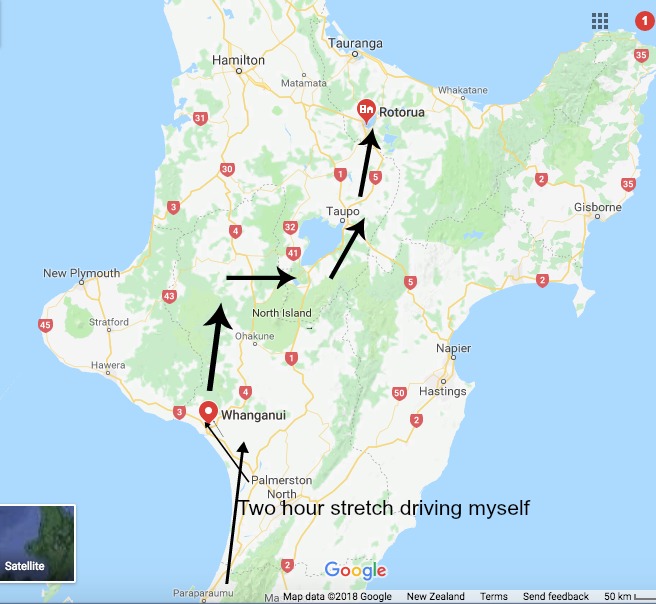Open the notifications badge

[645, 19]
